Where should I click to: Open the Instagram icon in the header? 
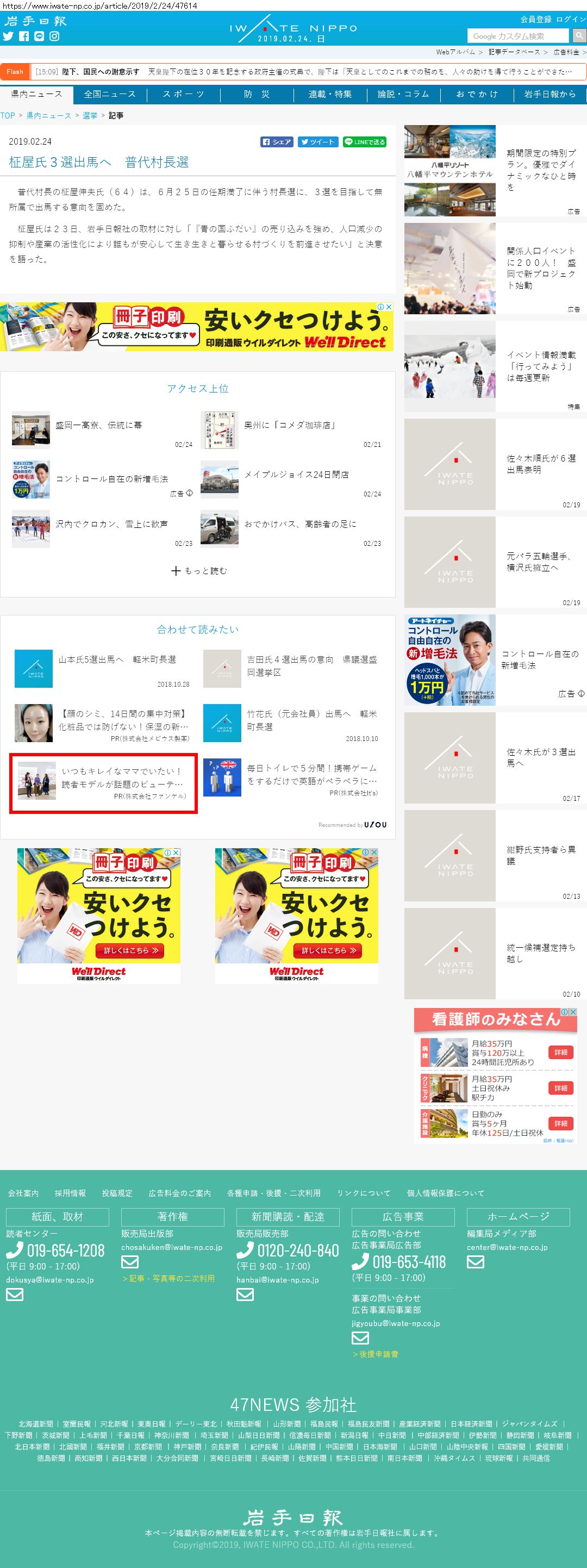(x=54, y=36)
